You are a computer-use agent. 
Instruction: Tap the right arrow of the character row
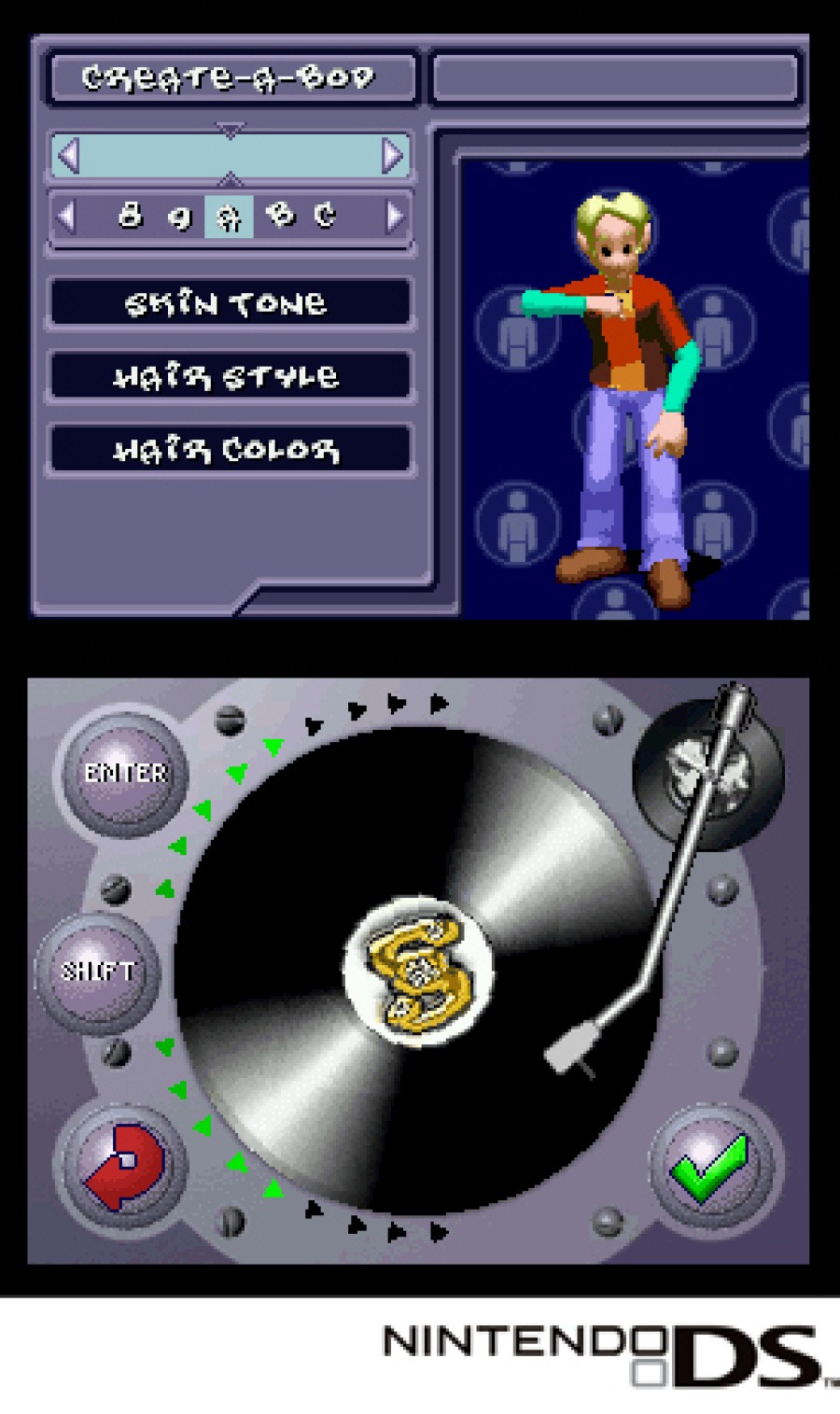pyautogui.click(x=395, y=217)
